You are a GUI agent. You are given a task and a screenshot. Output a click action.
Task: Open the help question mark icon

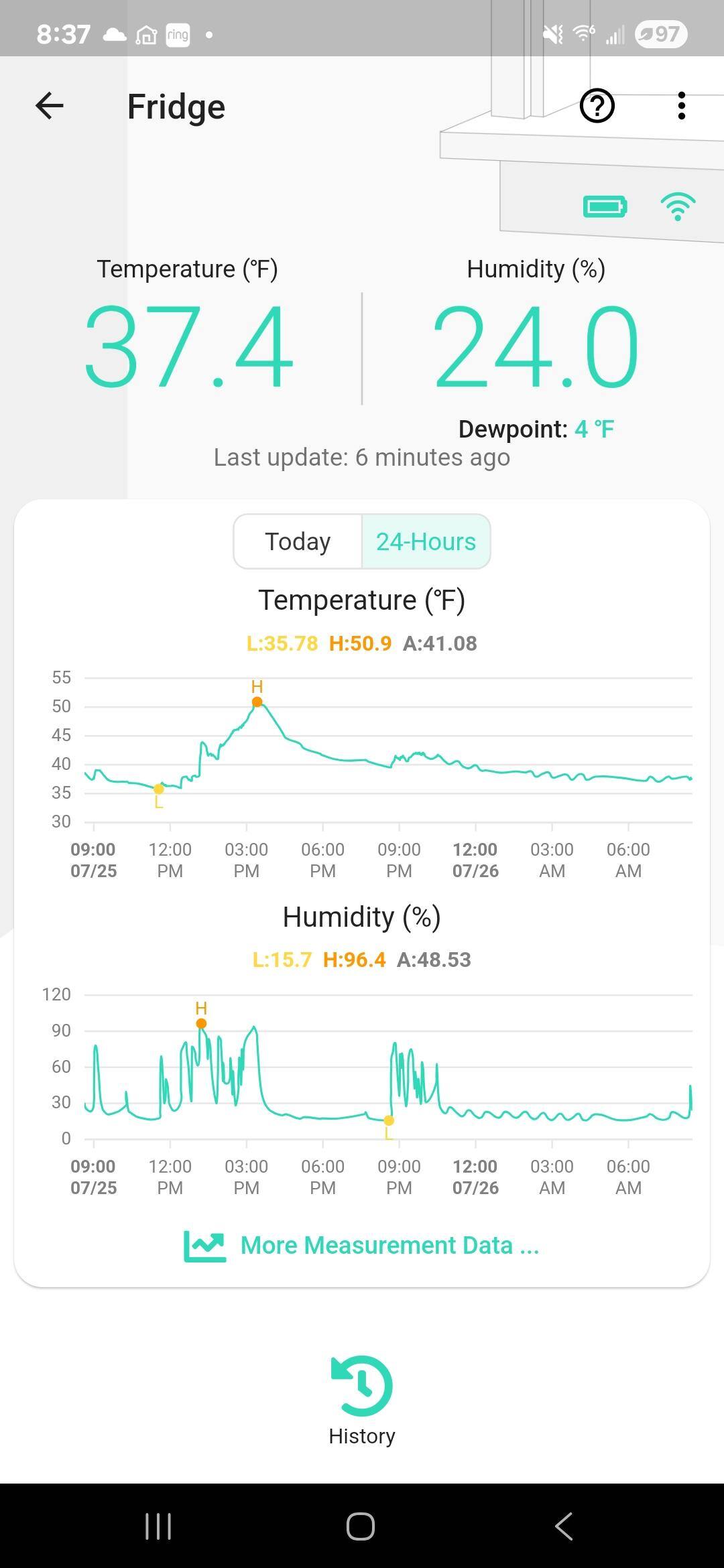[x=597, y=106]
